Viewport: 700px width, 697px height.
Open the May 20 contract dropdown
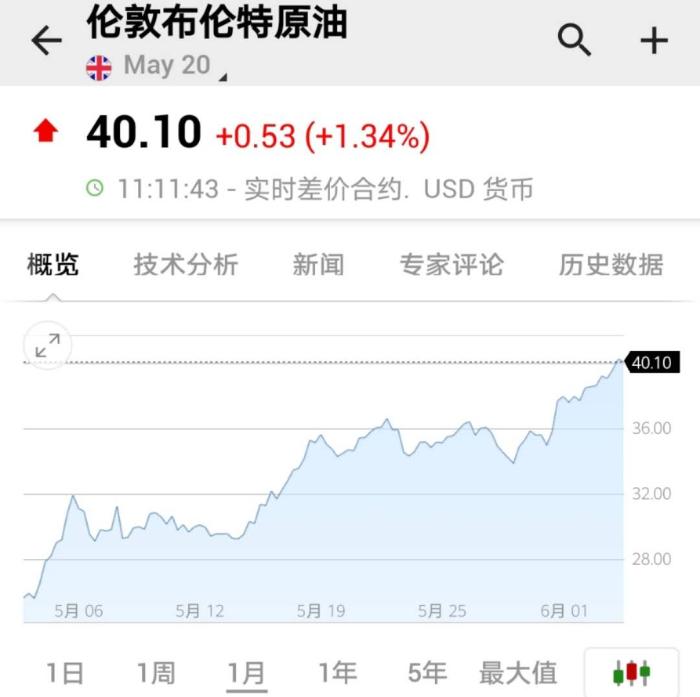click(165, 67)
